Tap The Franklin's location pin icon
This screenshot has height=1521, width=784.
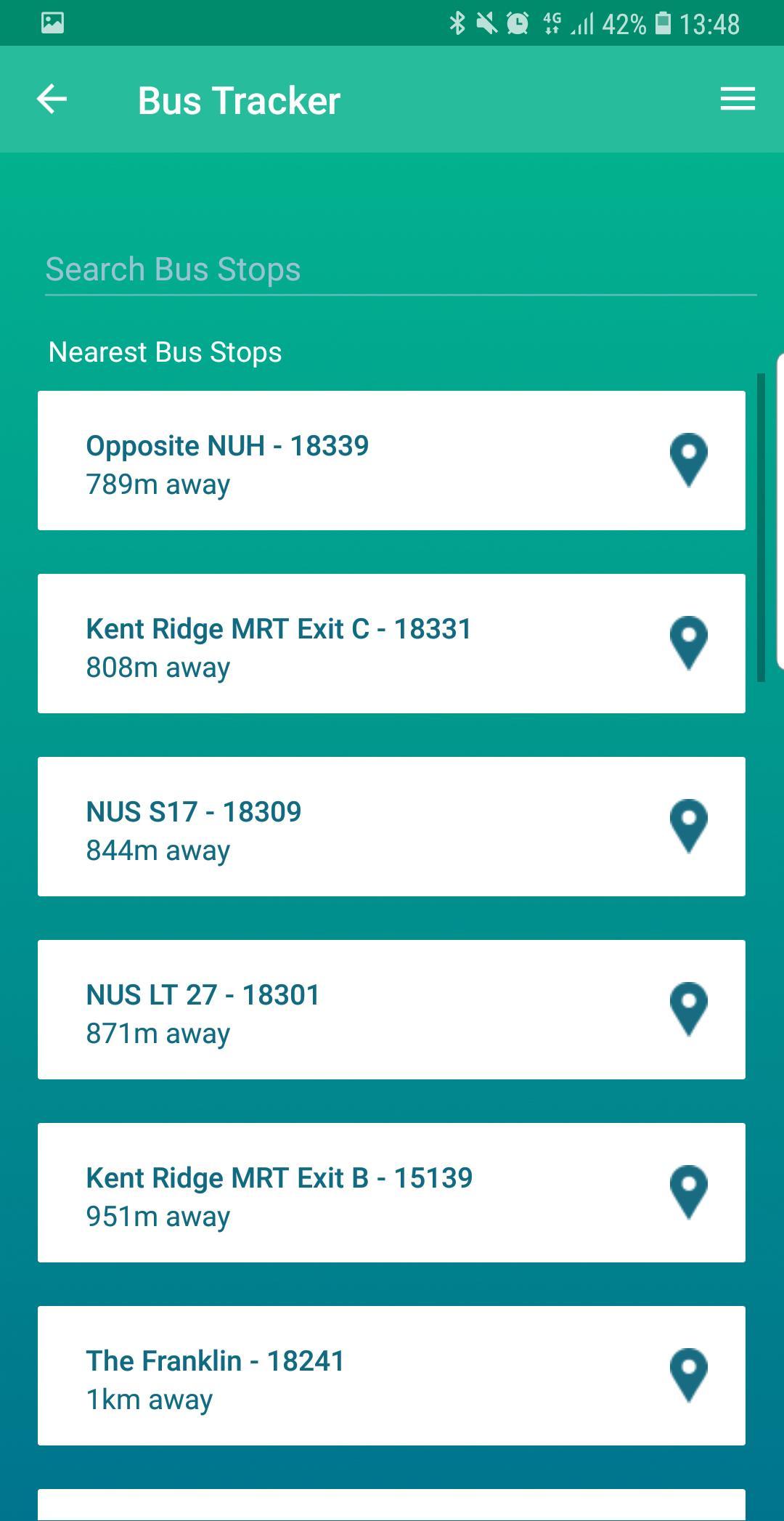coord(688,1375)
